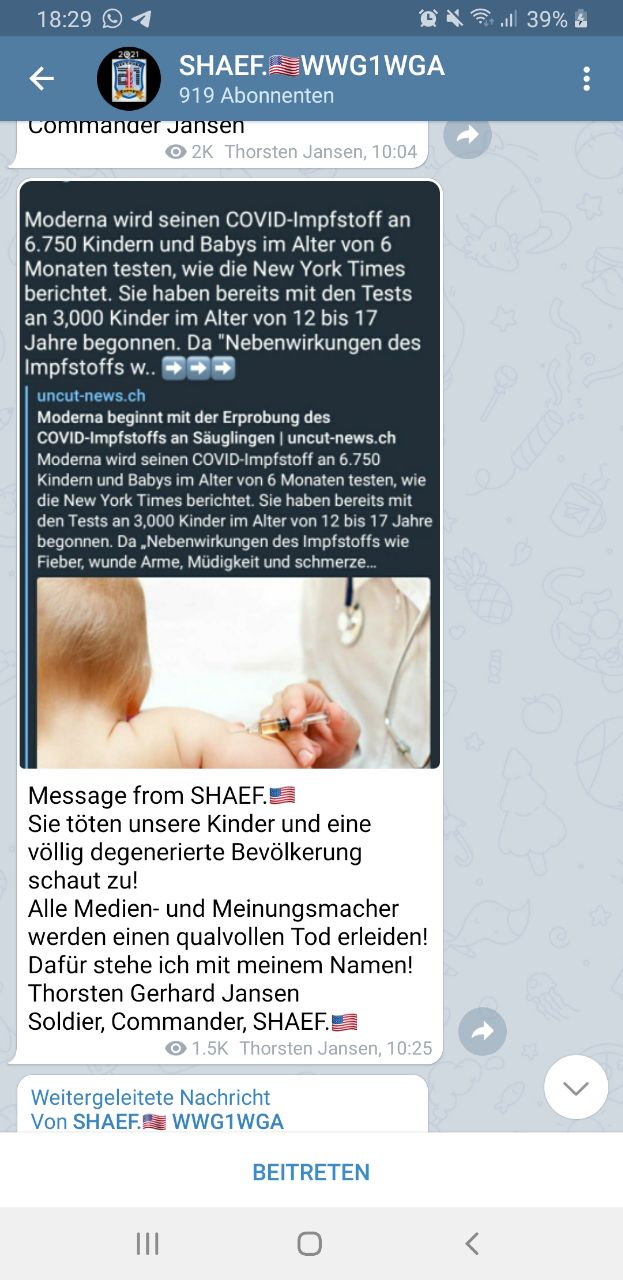Viewport: 623px width, 1280px height.
Task: Forward the 10:25 Moderna message
Action: [x=482, y=1031]
